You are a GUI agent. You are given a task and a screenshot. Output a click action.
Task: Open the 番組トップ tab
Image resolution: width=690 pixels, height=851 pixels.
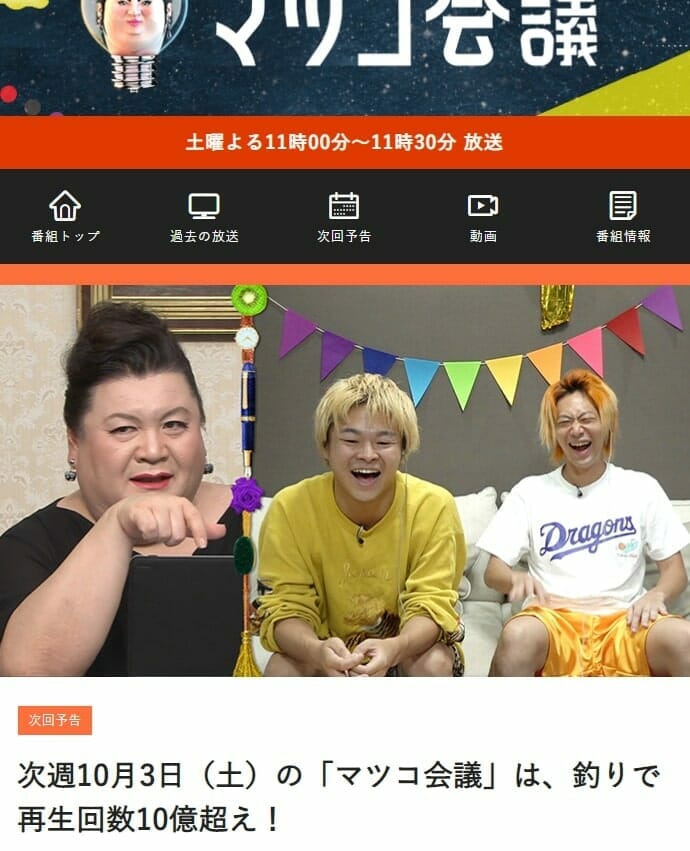pyautogui.click(x=65, y=217)
